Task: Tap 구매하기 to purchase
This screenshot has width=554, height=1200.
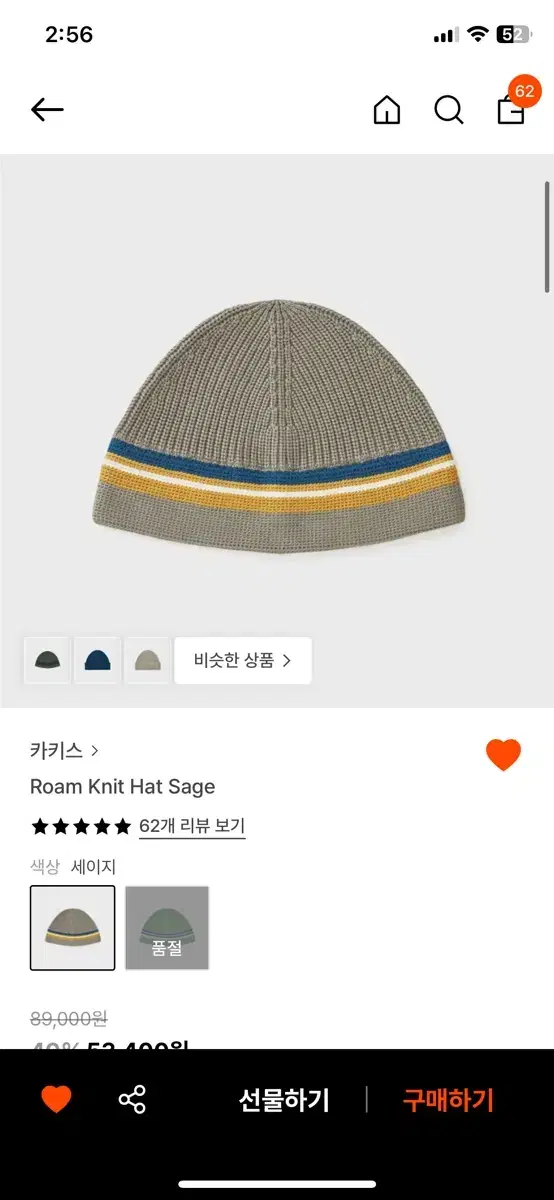Action: point(448,1100)
